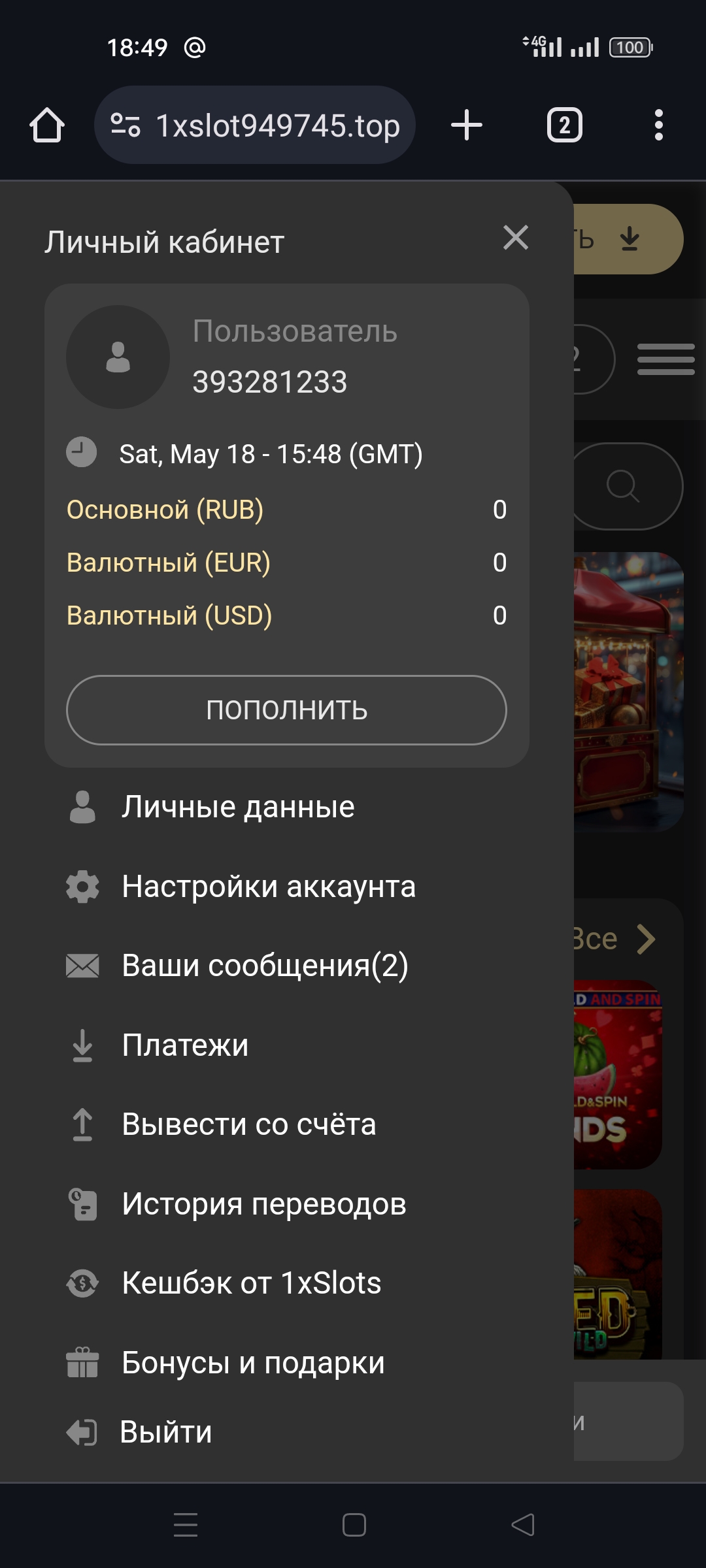The image size is (706, 1568).
Task: Close the Личный кабинет panel
Action: (x=516, y=238)
